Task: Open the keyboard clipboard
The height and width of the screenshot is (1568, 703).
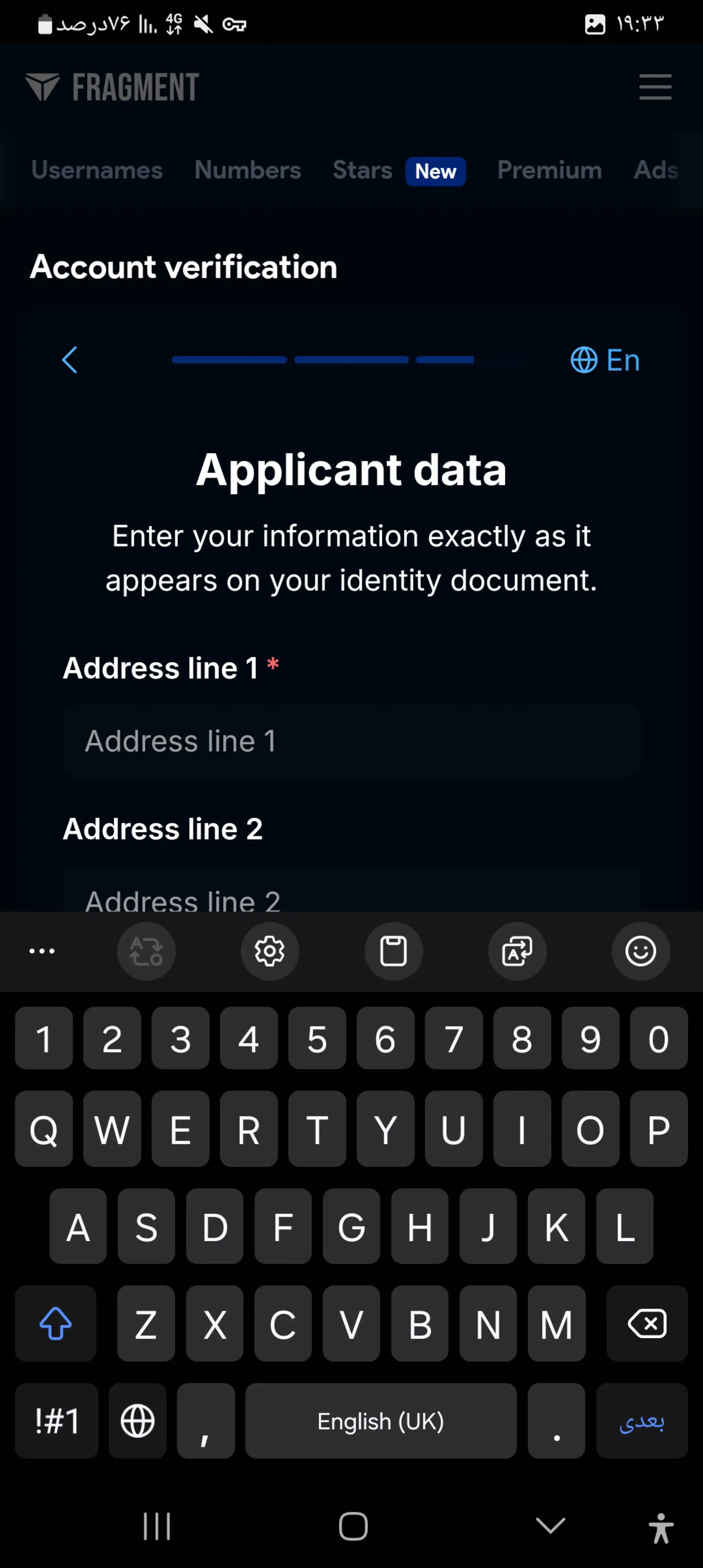Action: (x=393, y=951)
